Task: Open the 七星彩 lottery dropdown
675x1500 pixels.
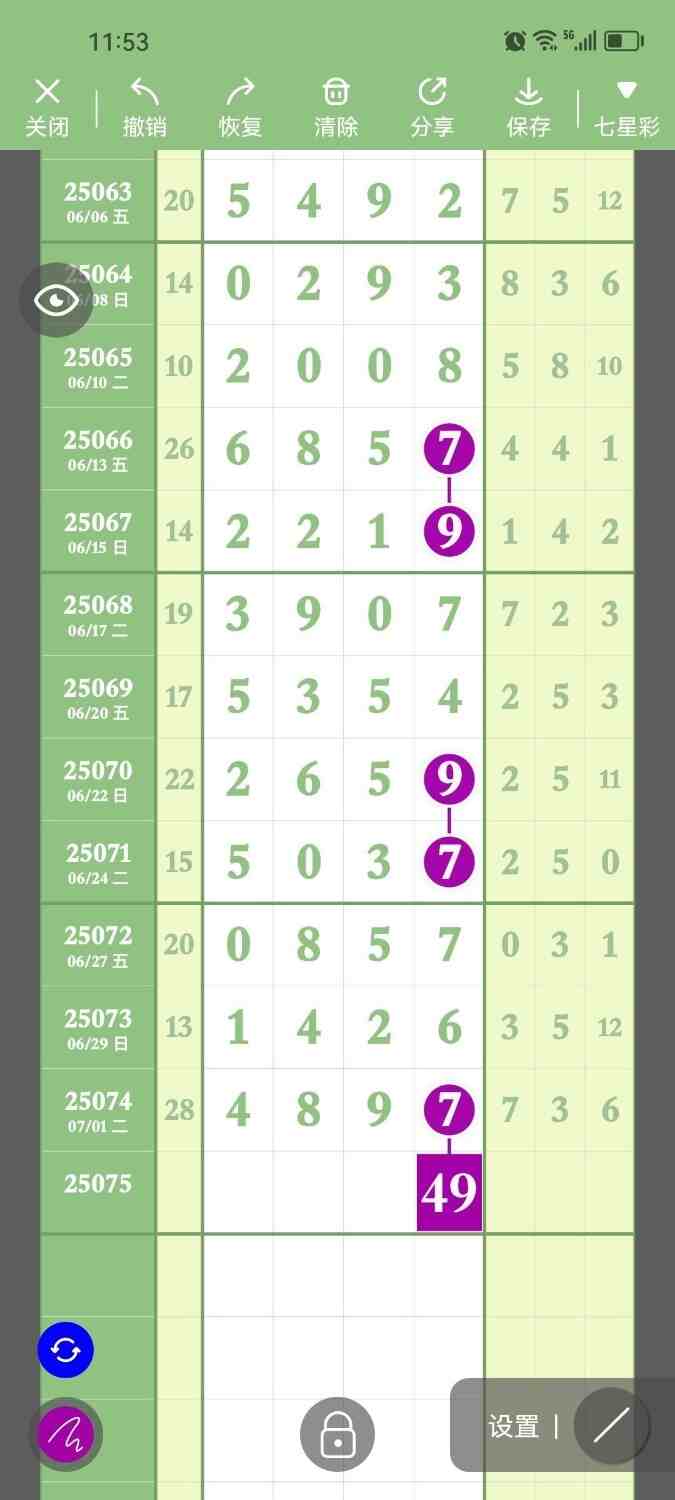Action: point(626,108)
